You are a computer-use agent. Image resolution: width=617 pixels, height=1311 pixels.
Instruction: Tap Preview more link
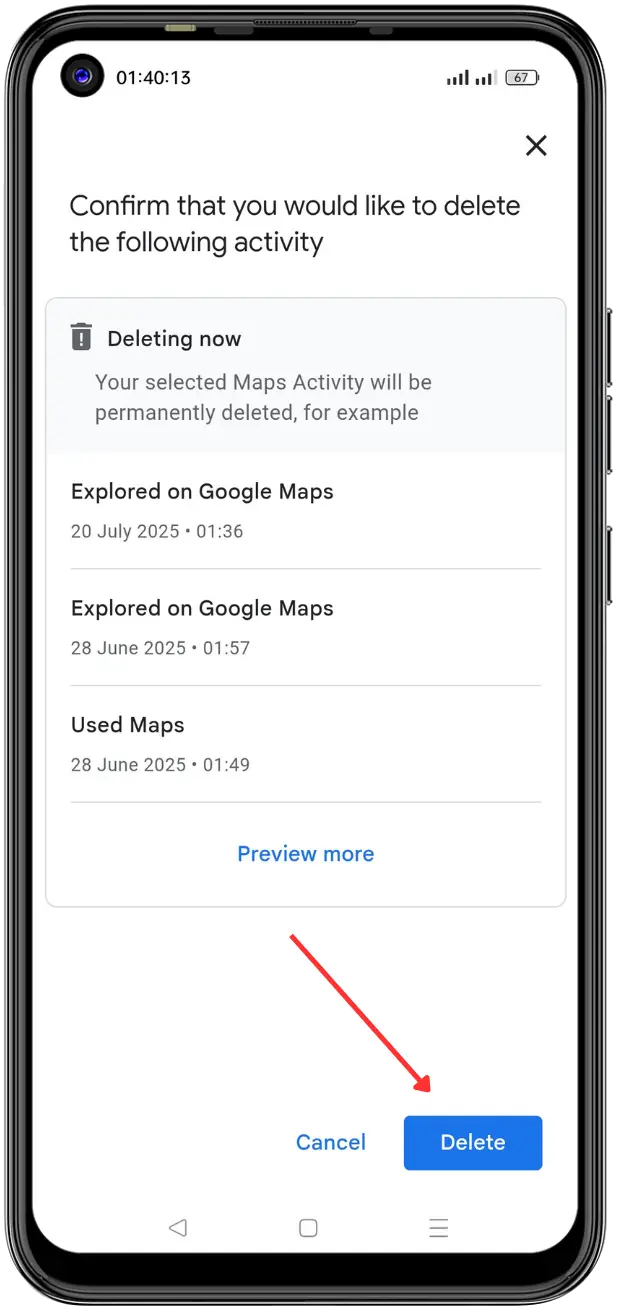coord(305,854)
